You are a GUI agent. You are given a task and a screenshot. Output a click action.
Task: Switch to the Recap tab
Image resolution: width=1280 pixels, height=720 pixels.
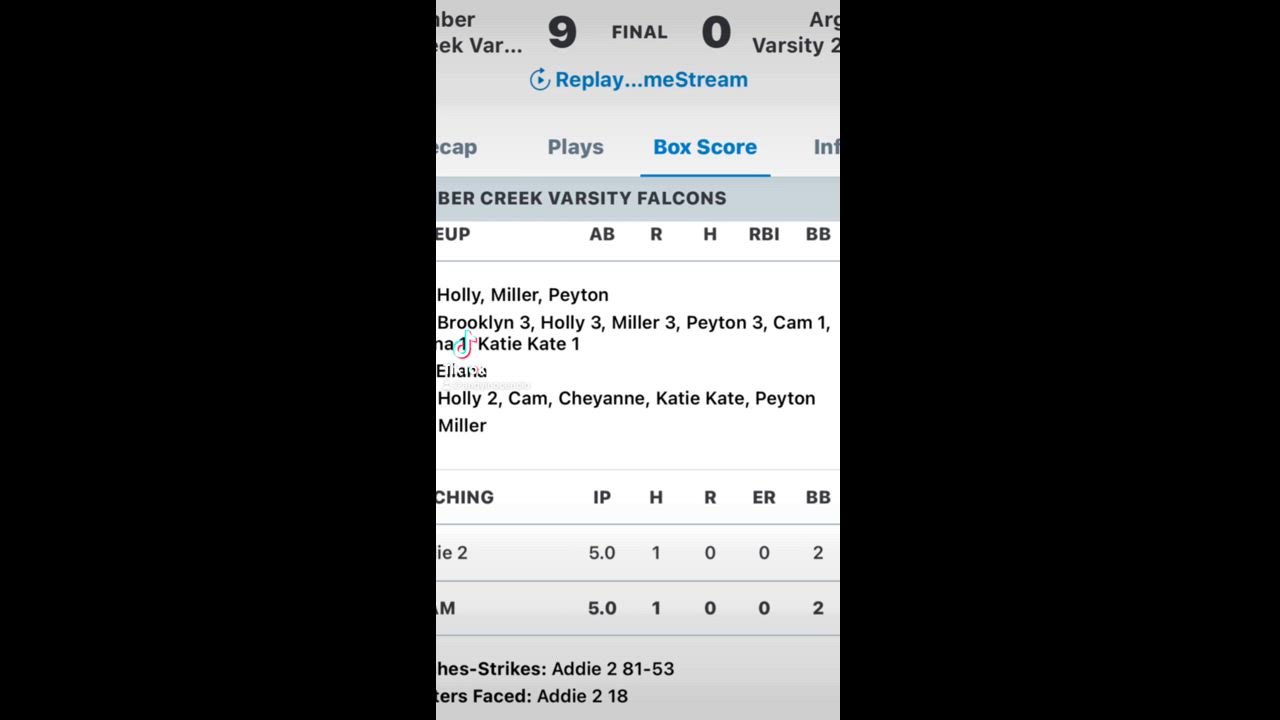tap(457, 147)
